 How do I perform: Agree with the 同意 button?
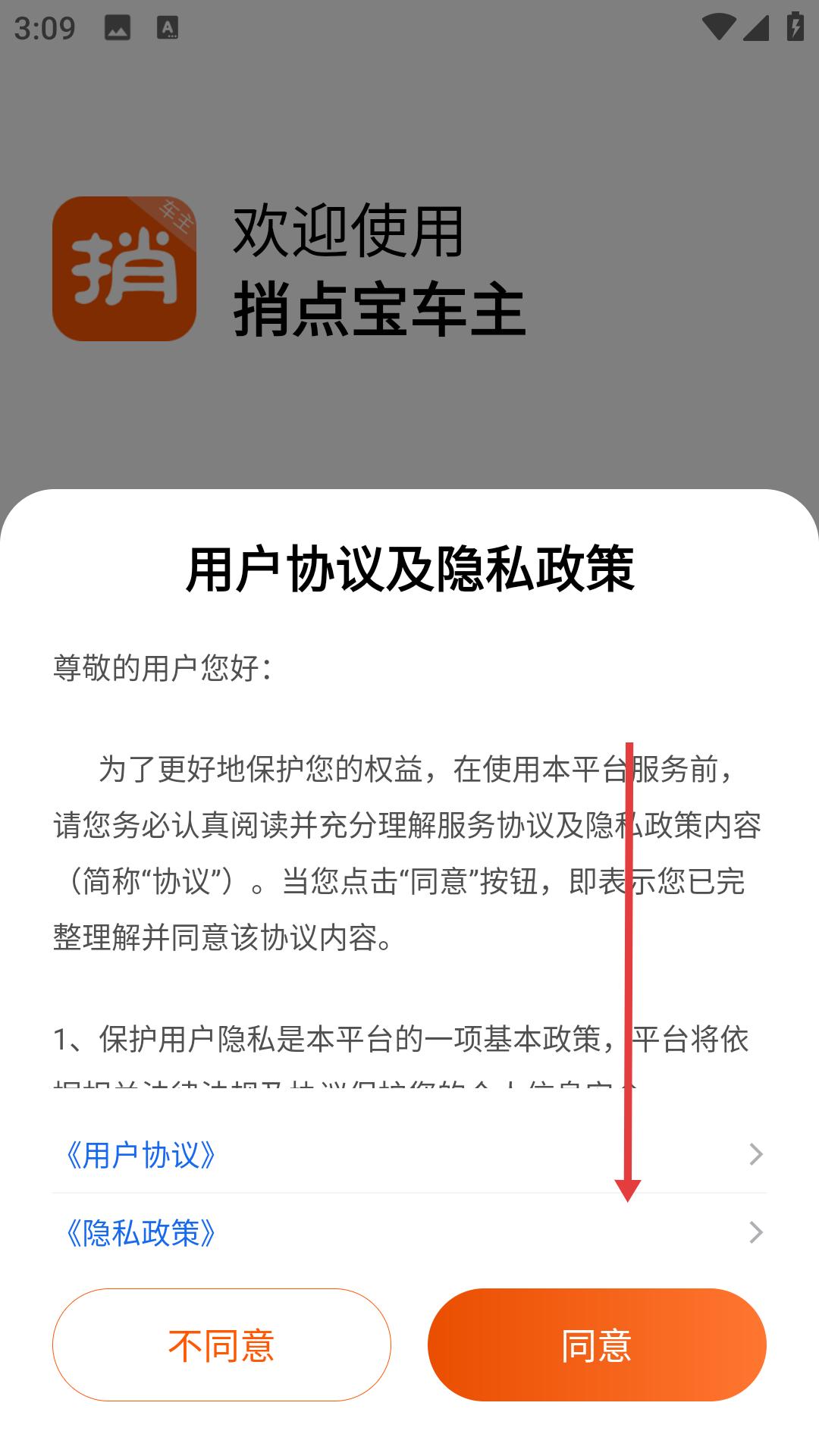click(597, 1345)
